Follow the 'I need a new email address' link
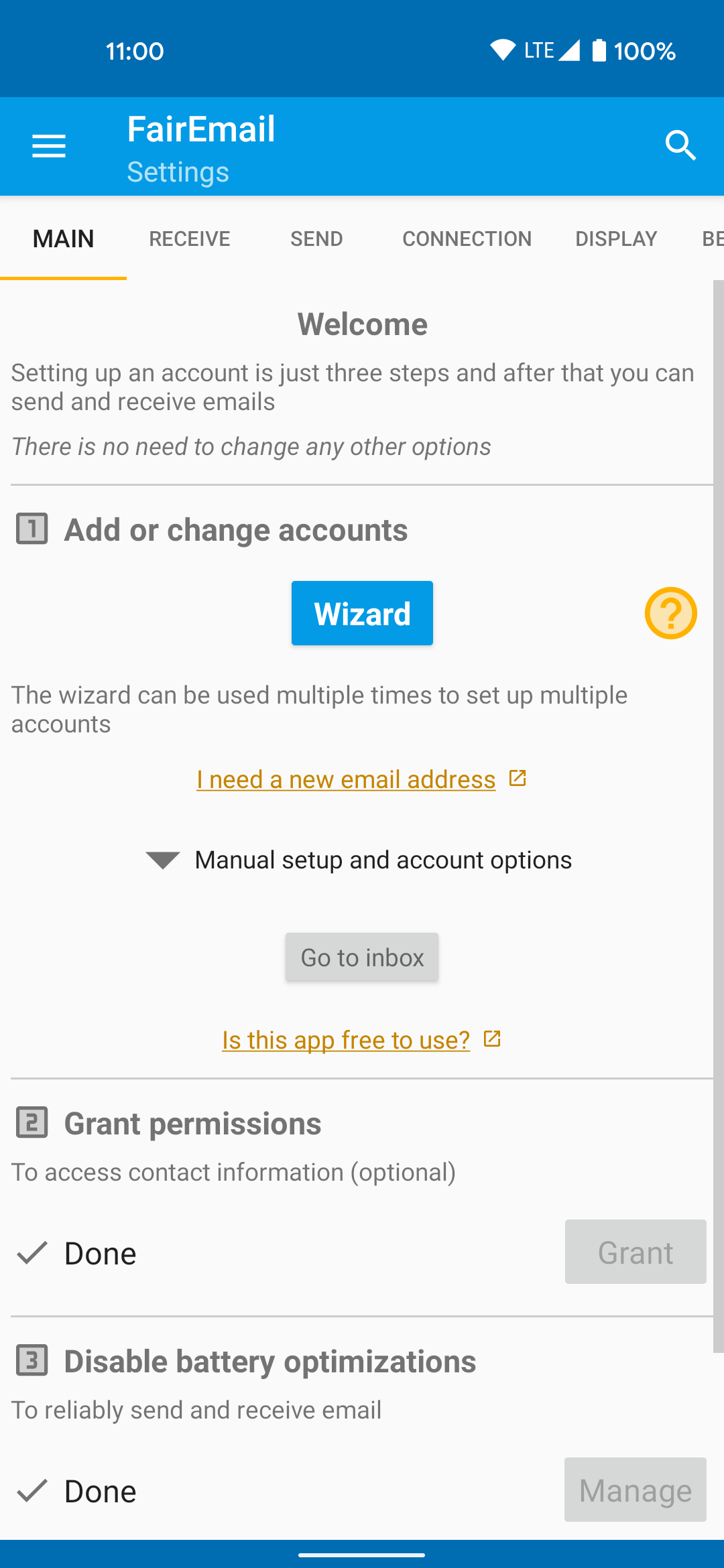Image resolution: width=724 pixels, height=1568 pixels. (347, 779)
